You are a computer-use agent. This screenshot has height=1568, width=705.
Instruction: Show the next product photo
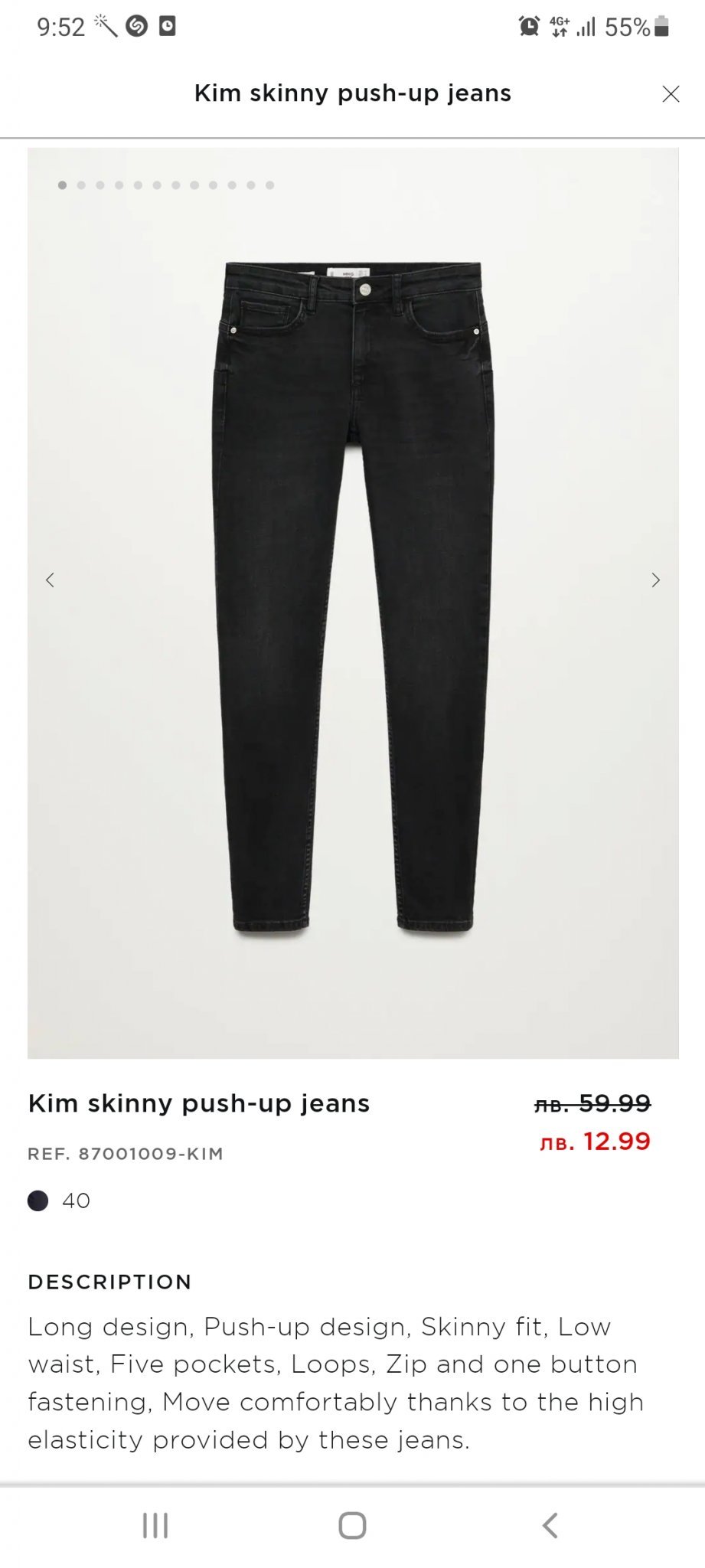[x=655, y=580]
